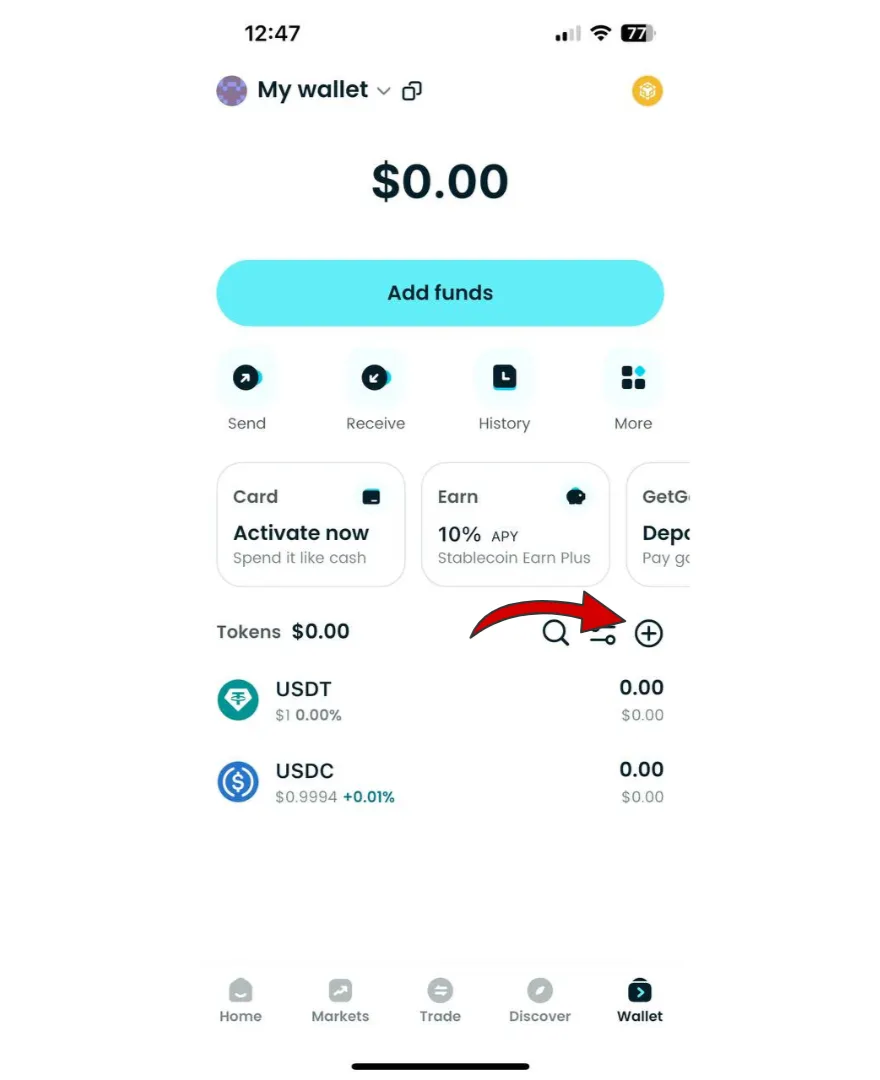
Task: Go to the Home tab
Action: [x=240, y=1000]
